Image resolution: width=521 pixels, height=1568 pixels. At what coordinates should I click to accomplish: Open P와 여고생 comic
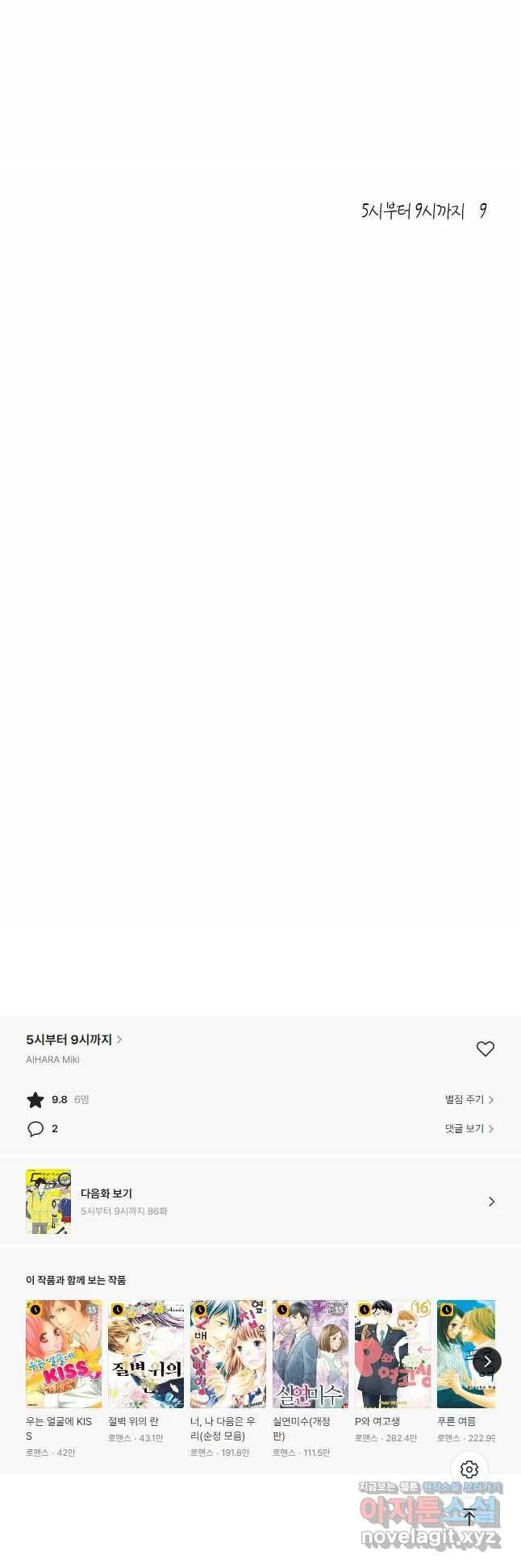393,1354
